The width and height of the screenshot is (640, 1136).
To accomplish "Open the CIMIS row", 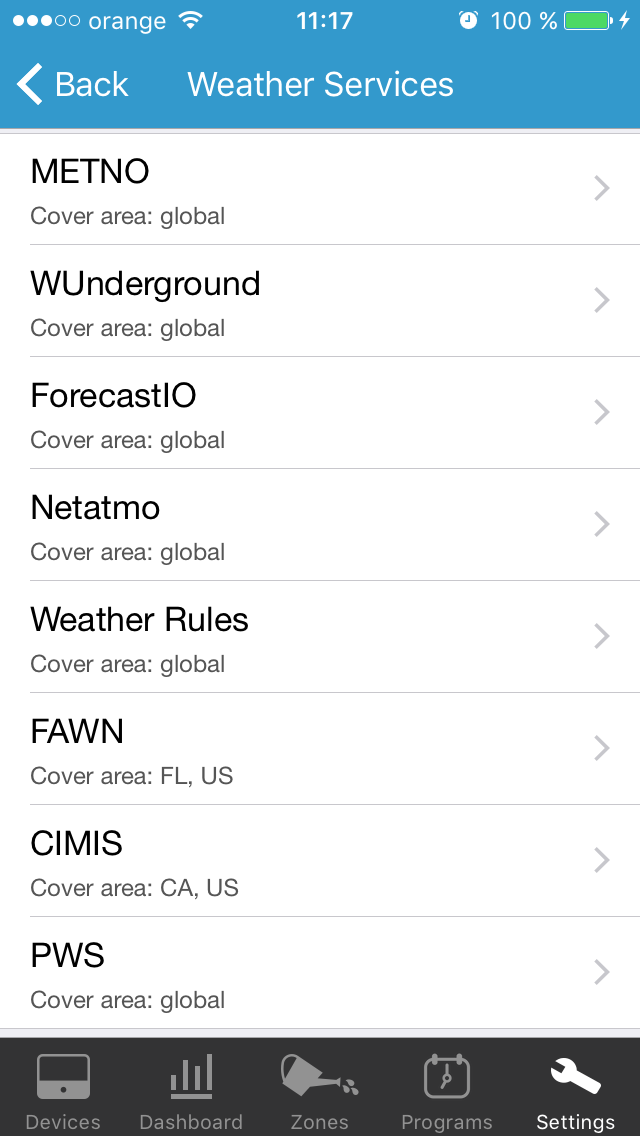I will pyautogui.click(x=320, y=861).
